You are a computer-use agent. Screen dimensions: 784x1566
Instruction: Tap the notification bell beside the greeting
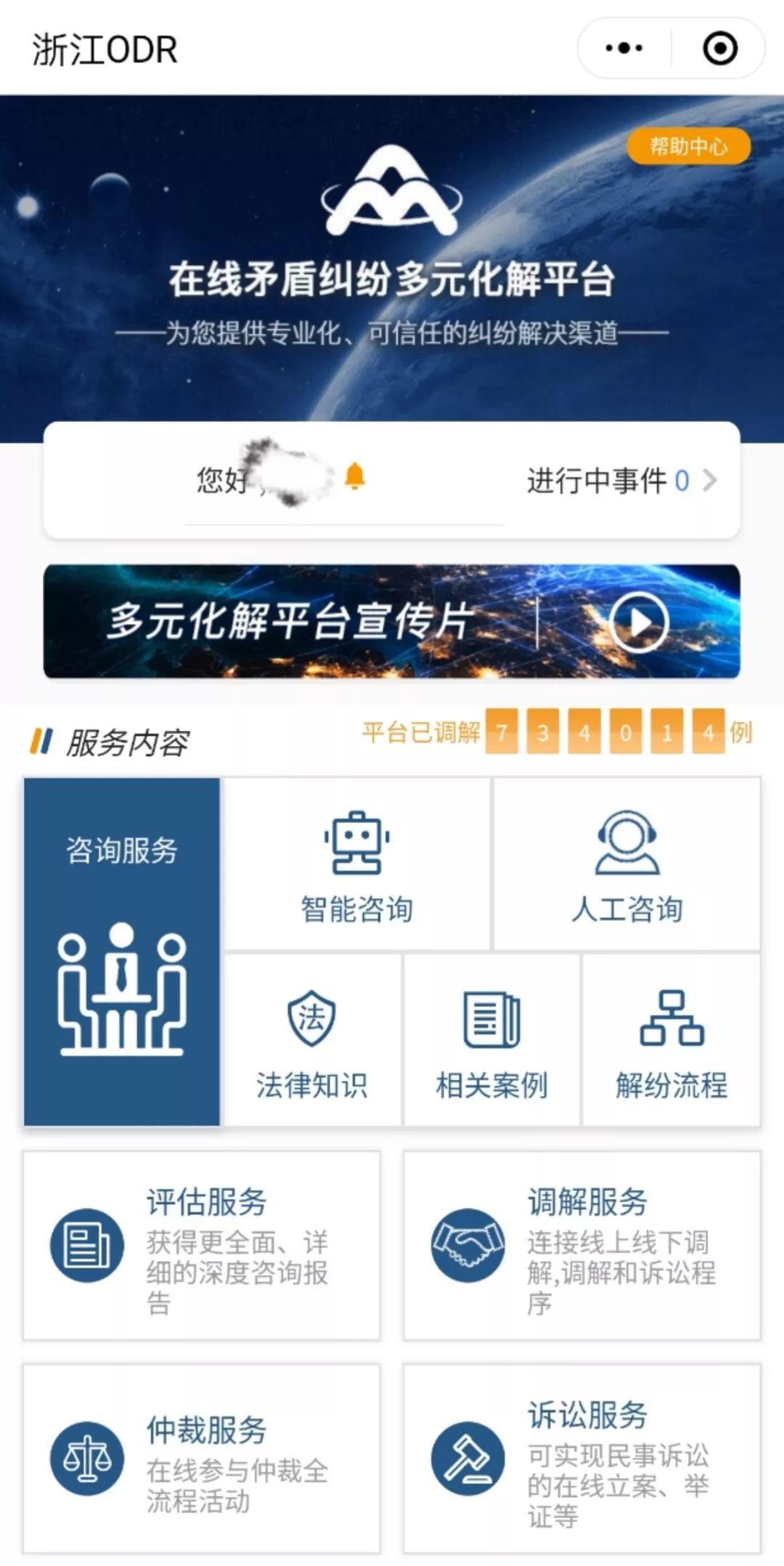point(354,477)
